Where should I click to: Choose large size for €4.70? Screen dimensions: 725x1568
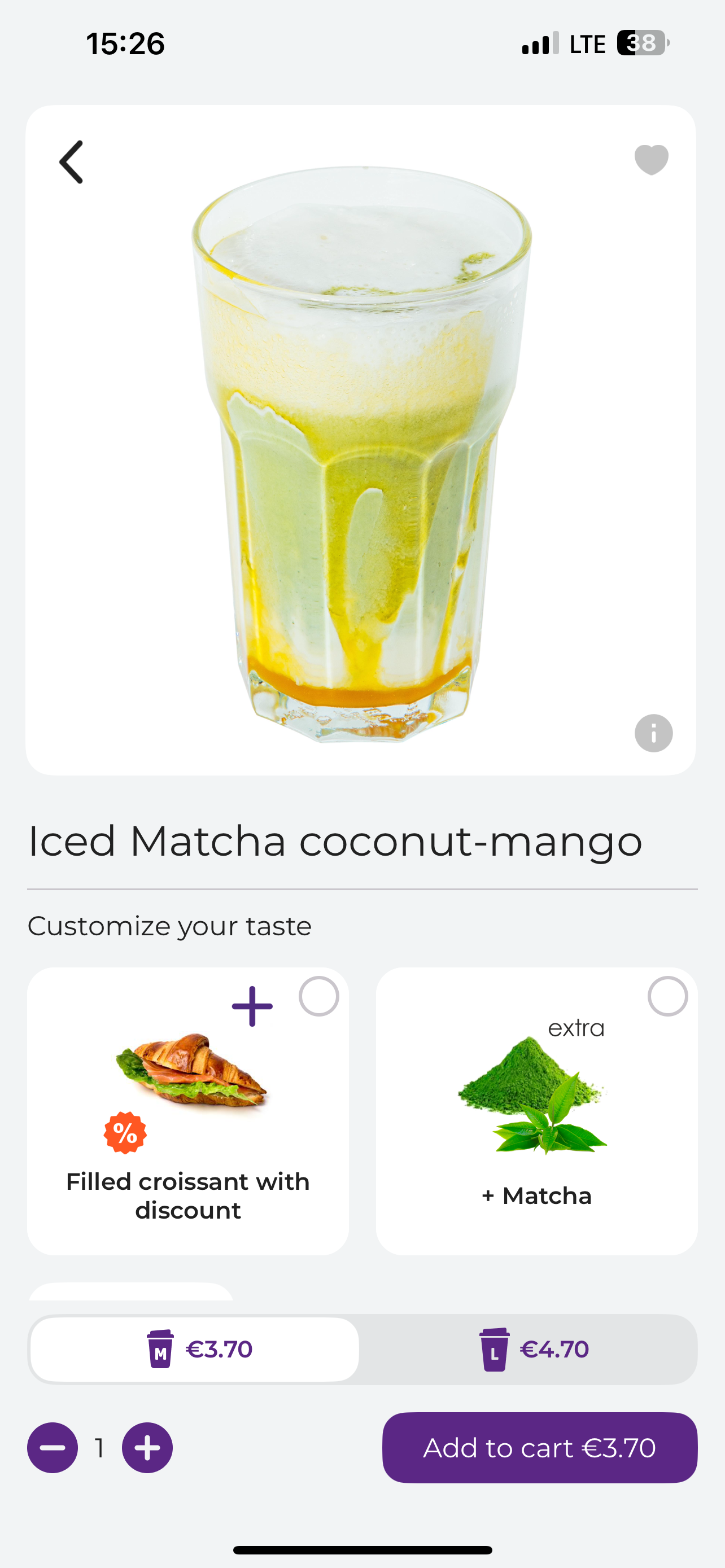(529, 1350)
